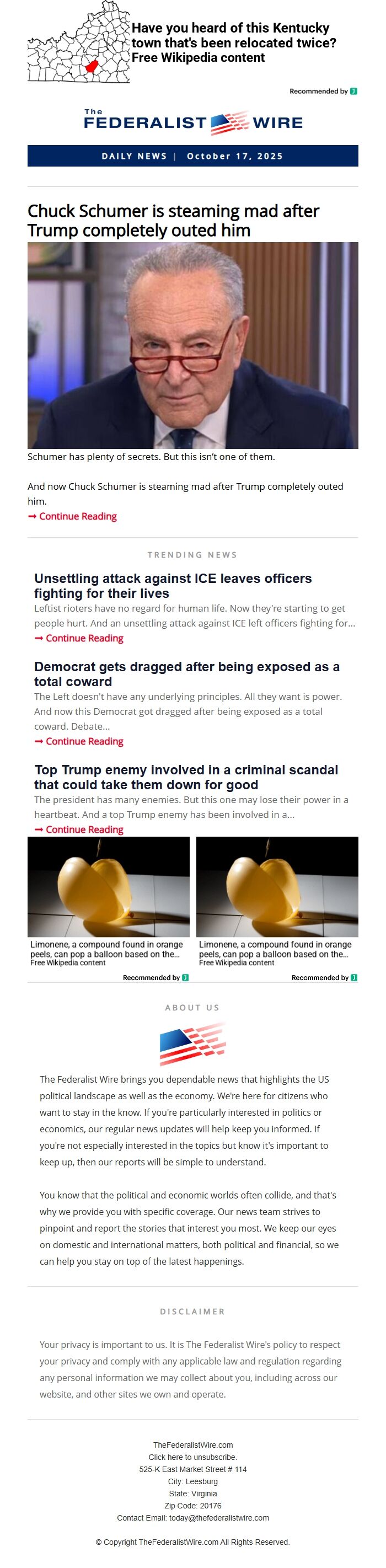Image resolution: width=386 pixels, height=1568 pixels.
Task: Open the Kentucky town Wikipedia ad
Action: (233, 42)
